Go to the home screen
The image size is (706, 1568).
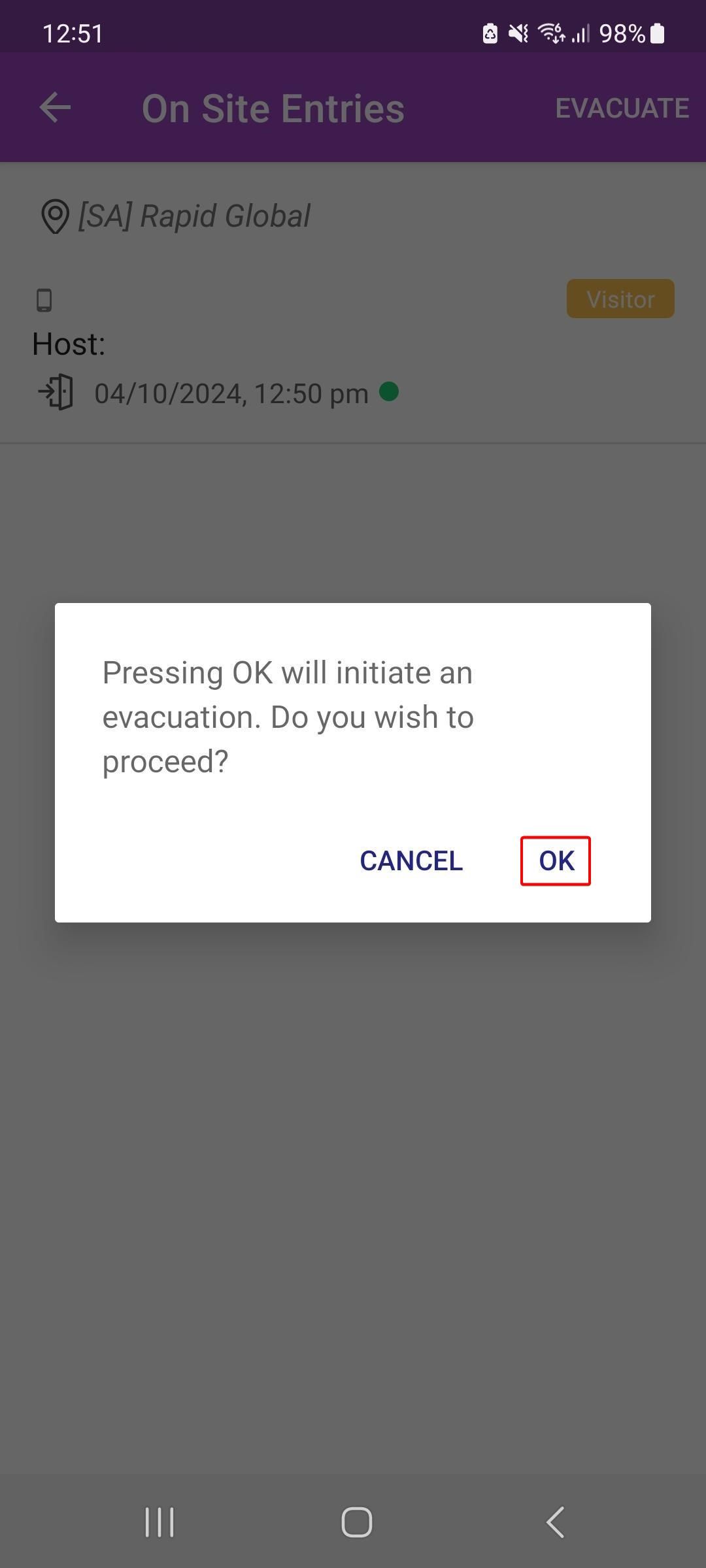(x=357, y=1522)
